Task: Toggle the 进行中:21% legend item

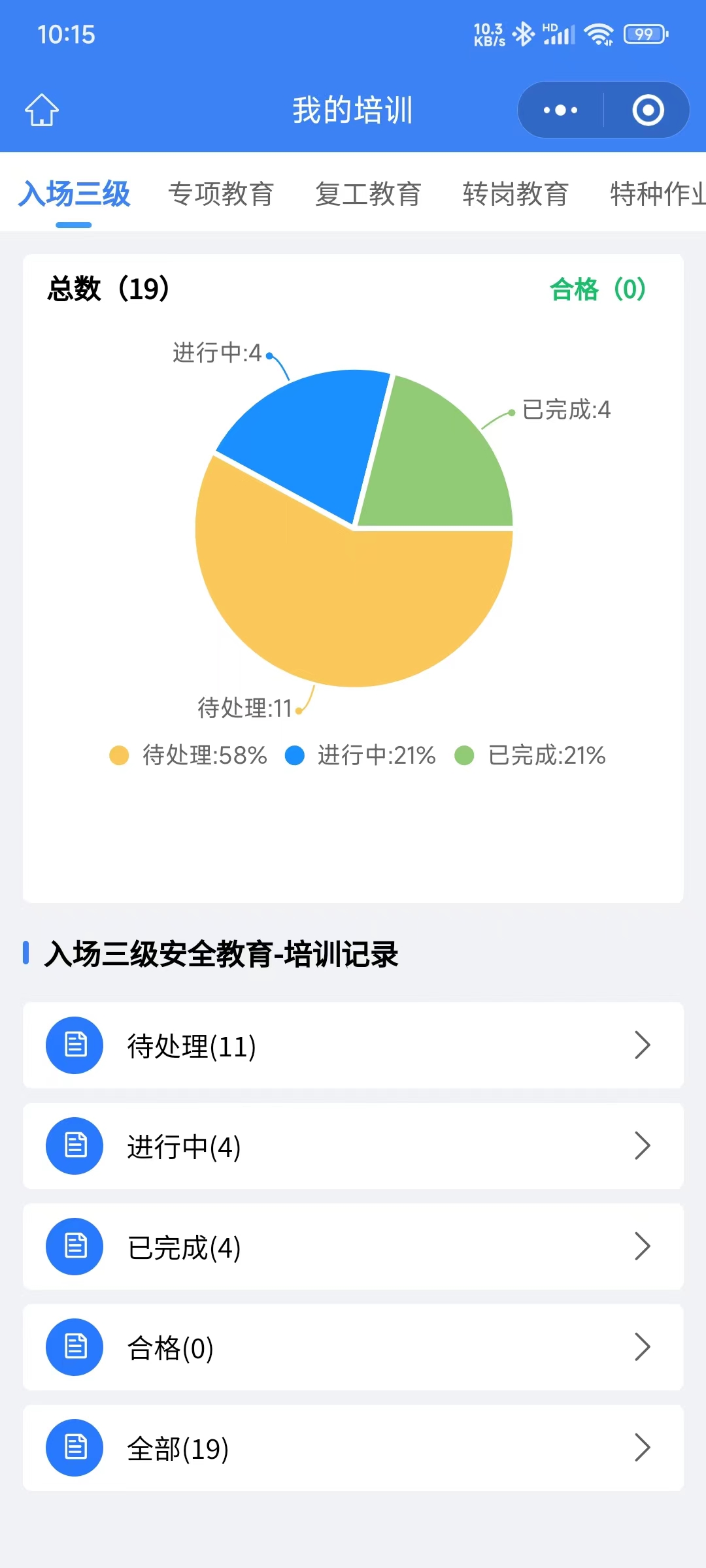Action: click(361, 755)
